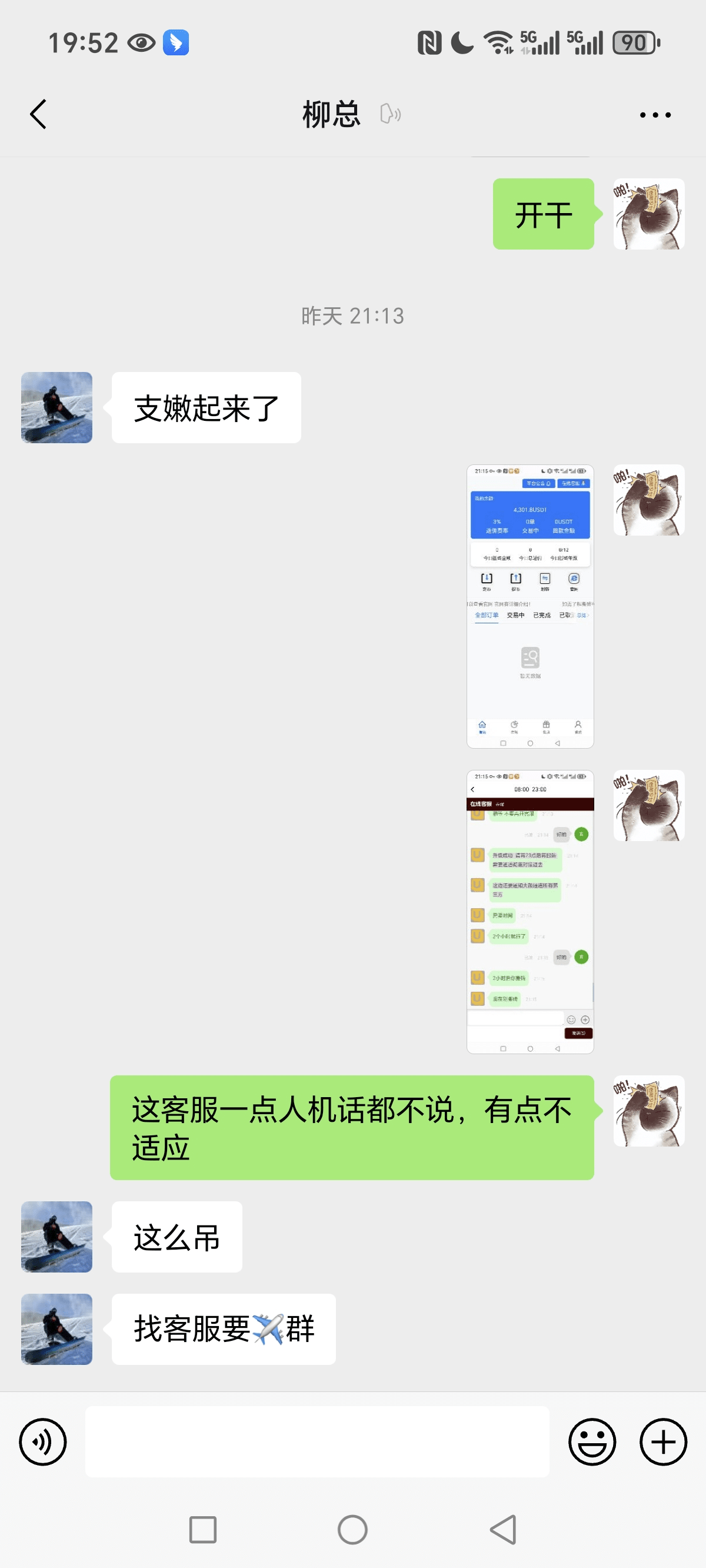706x1568 pixels.
Task: View the sent customer service chat screenshot
Action: tap(529, 911)
